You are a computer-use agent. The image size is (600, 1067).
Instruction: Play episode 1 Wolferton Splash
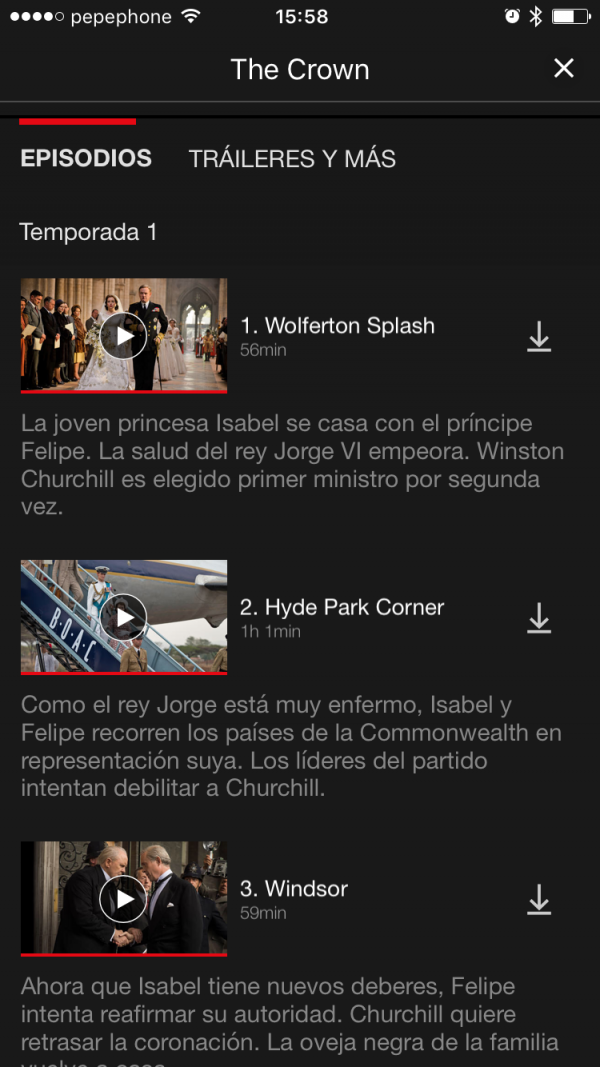click(x=124, y=336)
